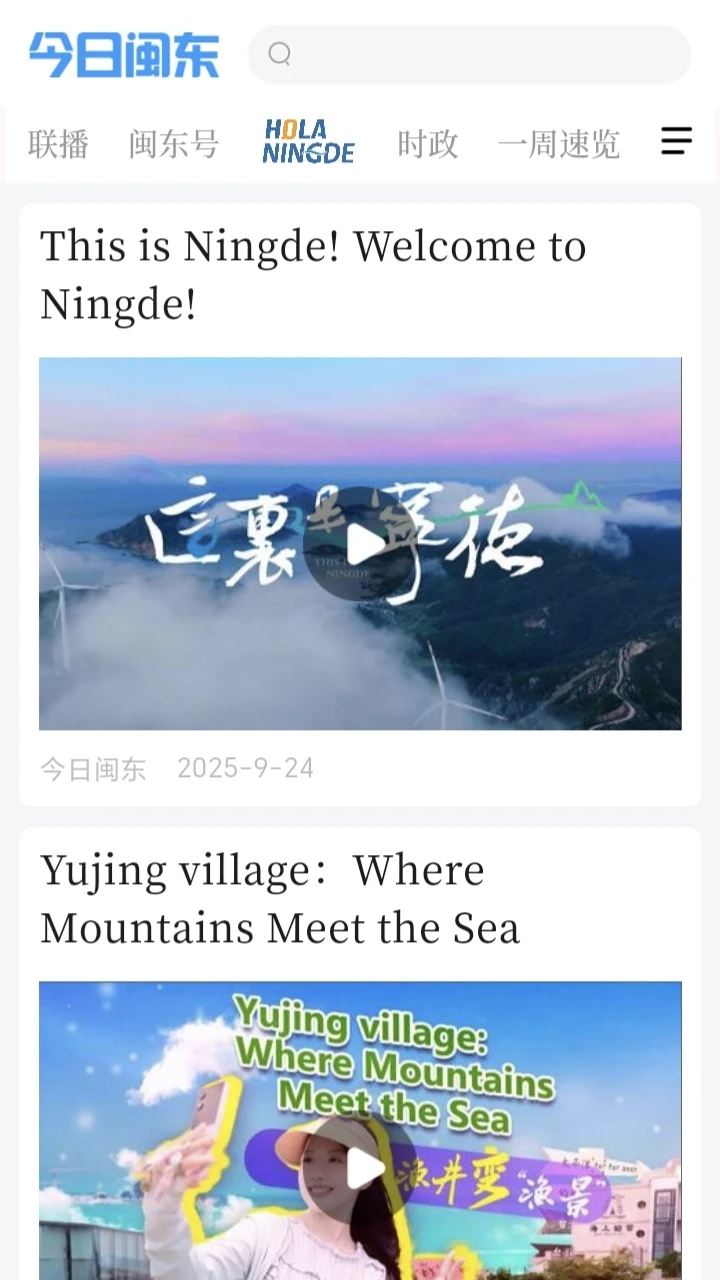Screen dimensions: 720x1280
Task: Tap the 2025-9-24 publication date
Action: pyautogui.click(x=246, y=768)
